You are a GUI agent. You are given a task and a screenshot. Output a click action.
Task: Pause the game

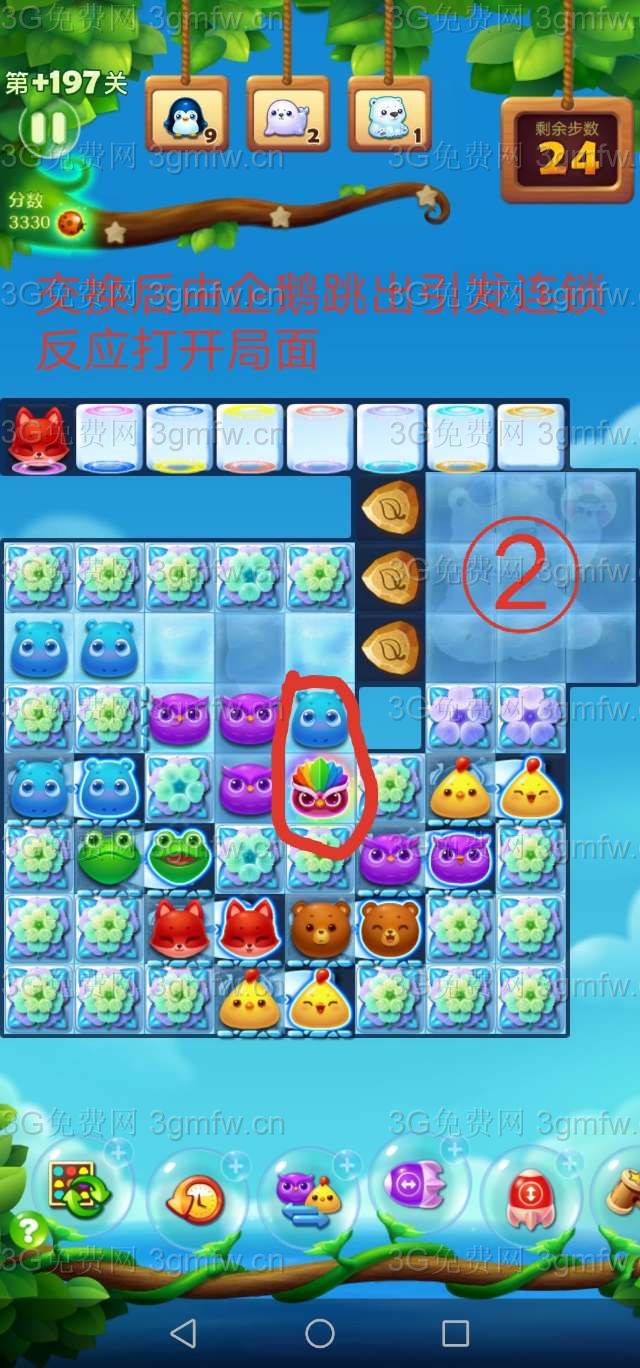click(x=47, y=128)
